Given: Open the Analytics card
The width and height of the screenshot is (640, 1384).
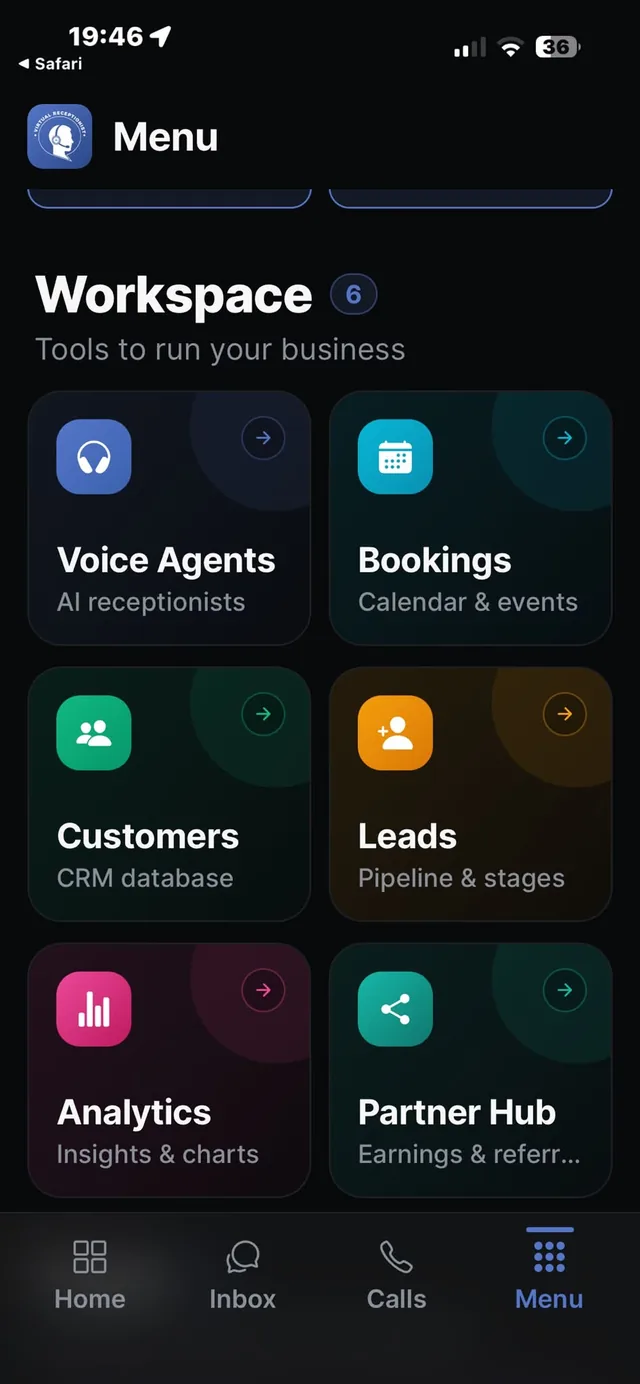Looking at the screenshot, I should point(169,1070).
